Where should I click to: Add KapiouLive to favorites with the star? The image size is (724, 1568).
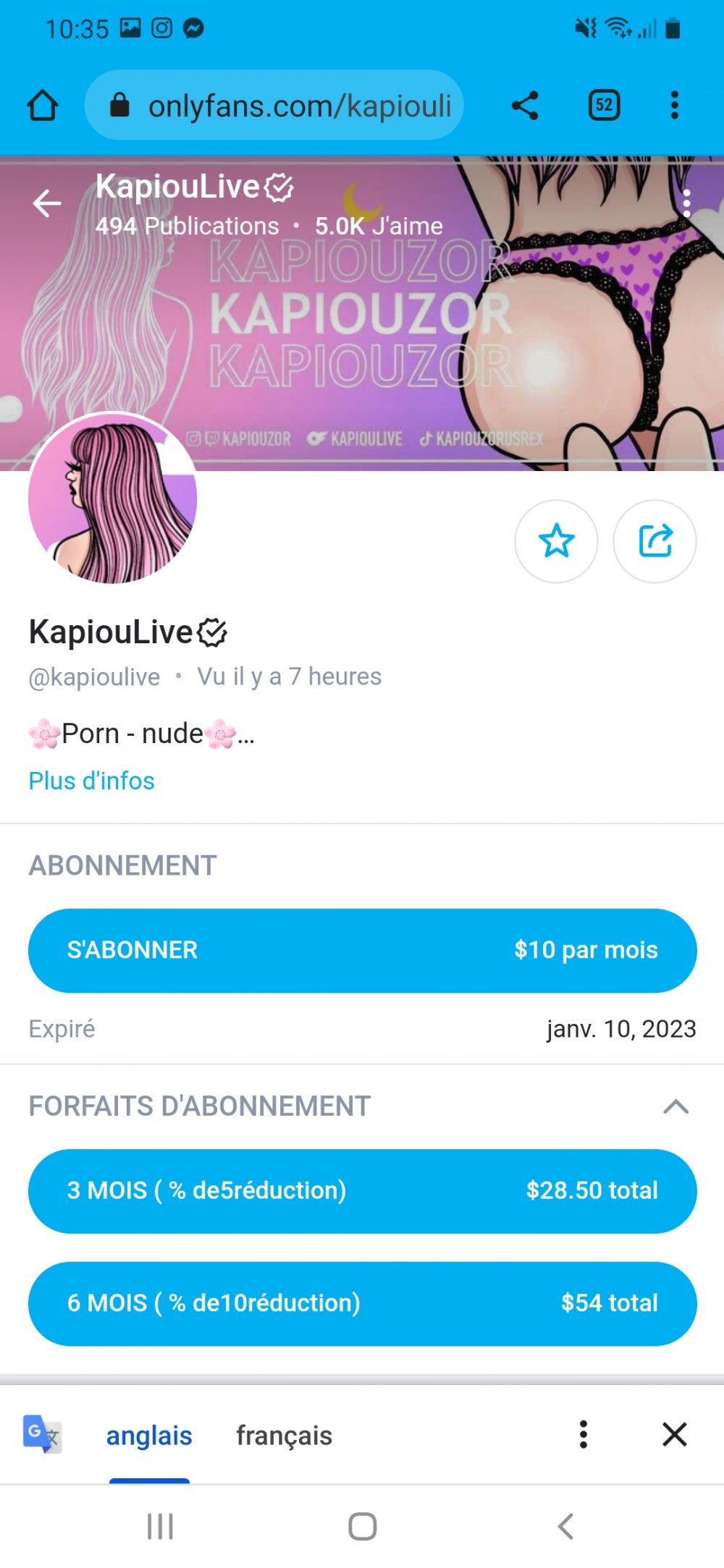click(556, 541)
